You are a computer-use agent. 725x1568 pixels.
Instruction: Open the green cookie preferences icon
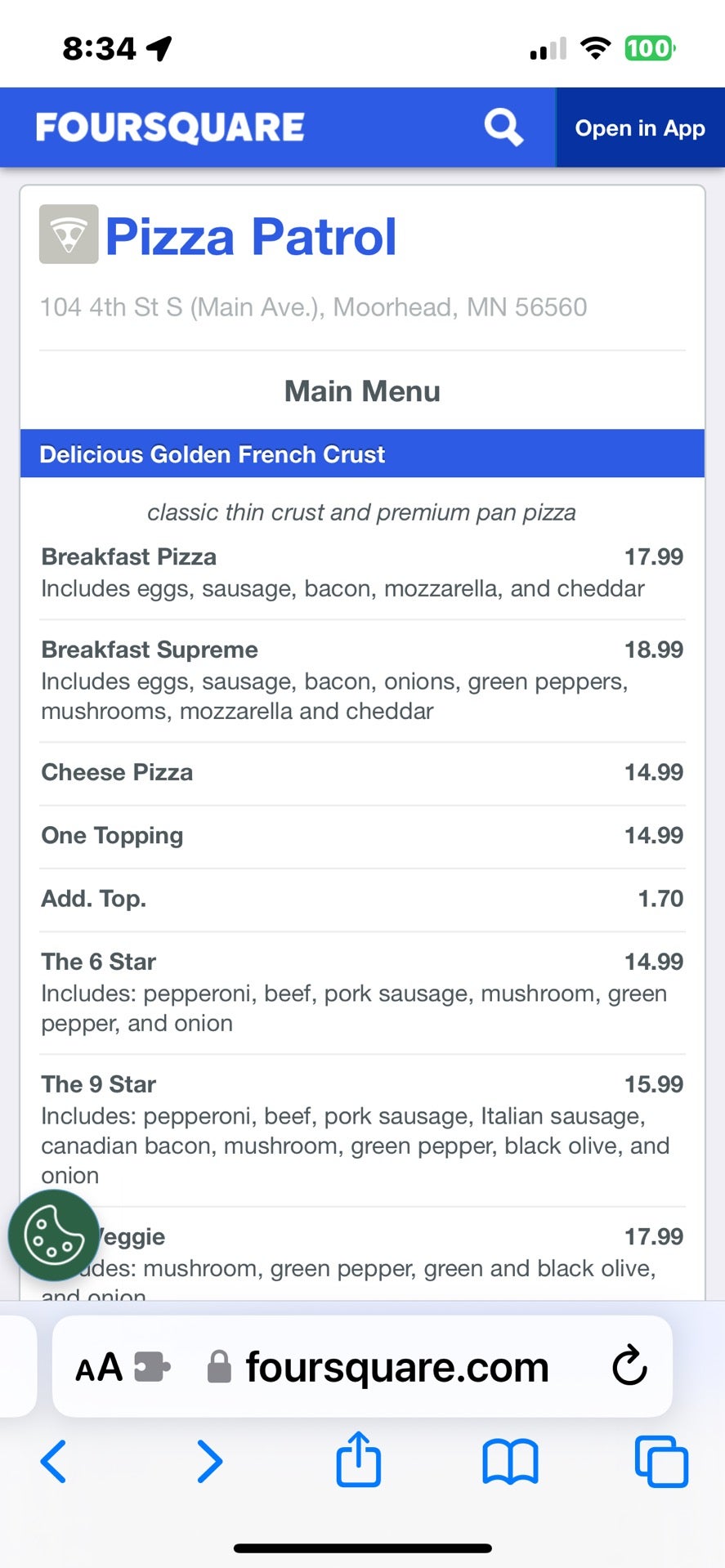(54, 1236)
